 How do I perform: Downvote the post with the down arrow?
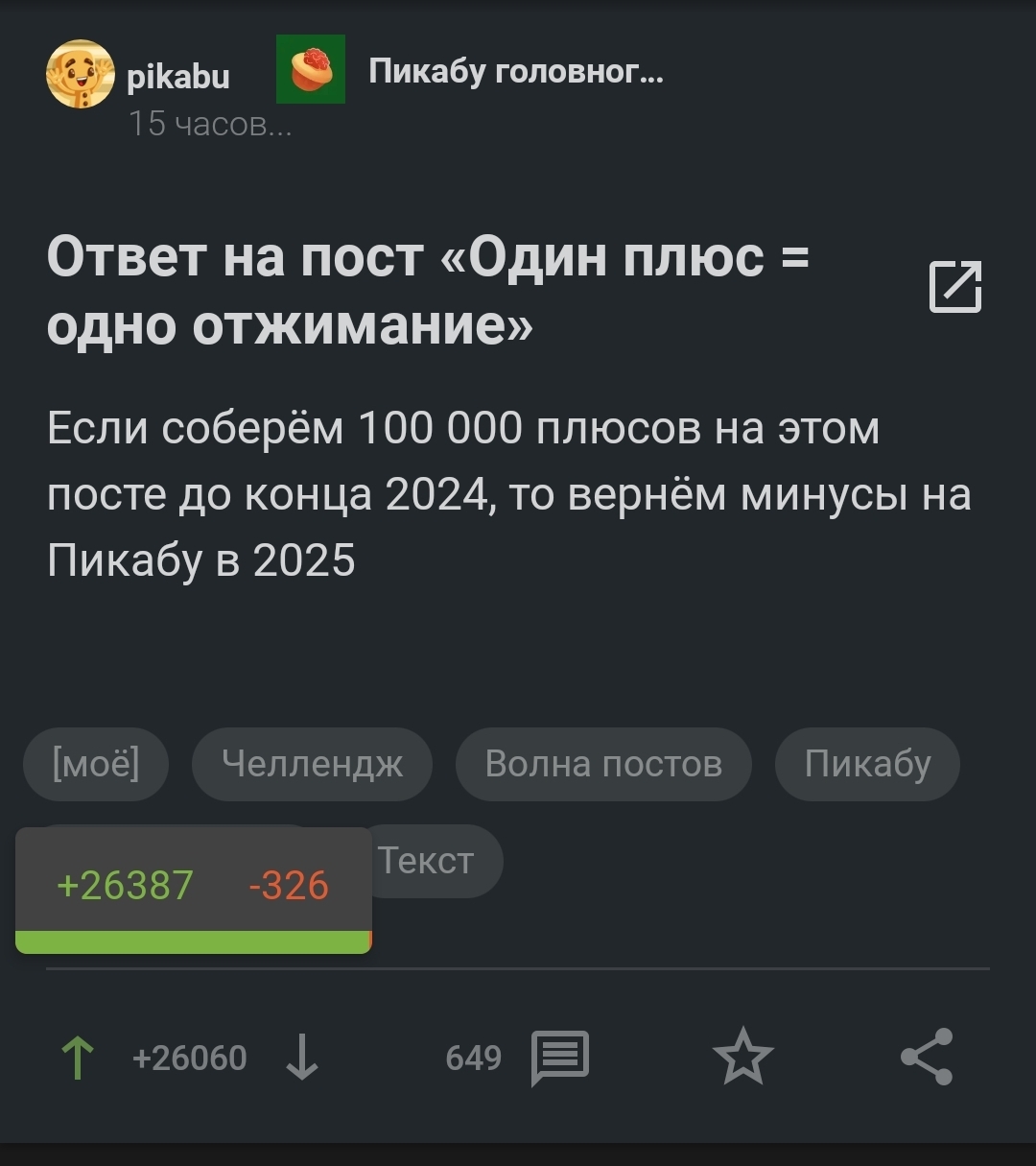[302, 1059]
